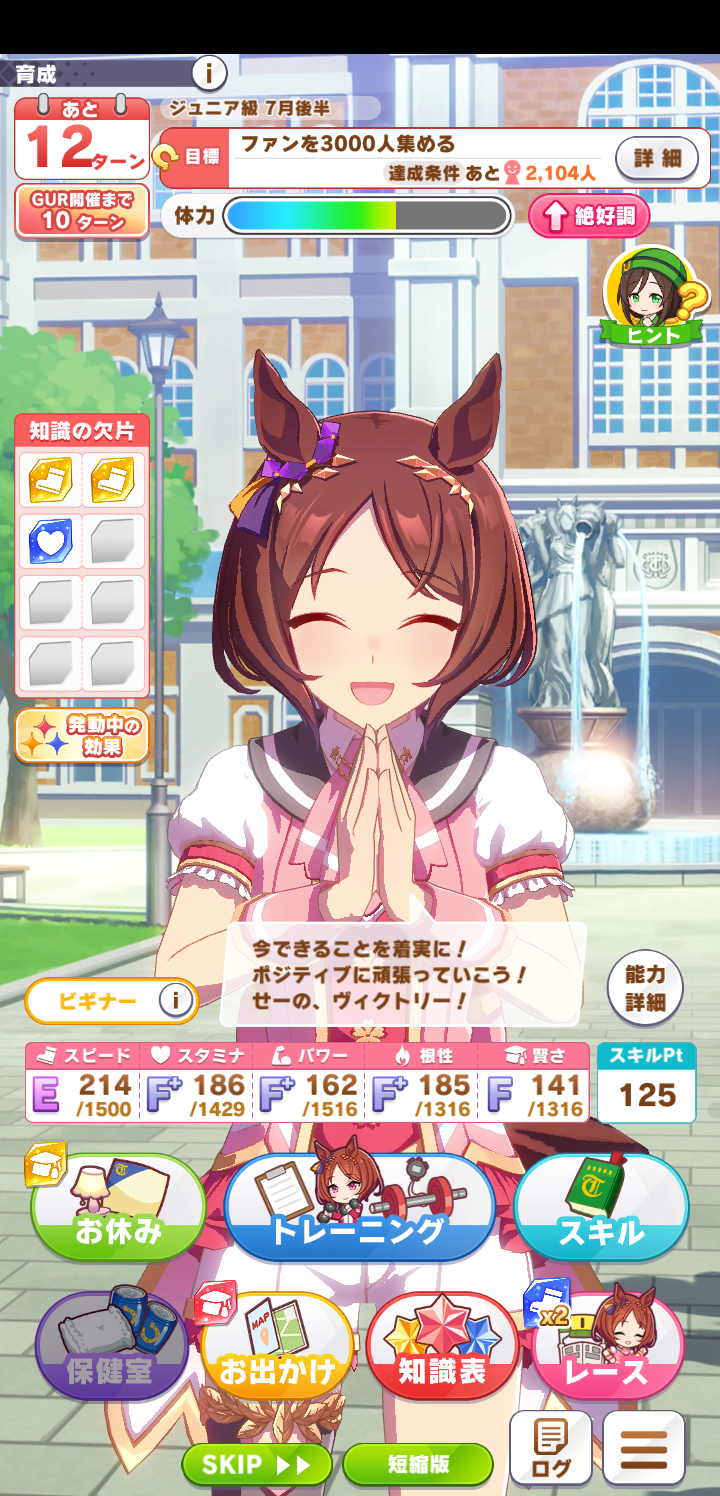This screenshot has height=1496, width=720.
Task: Open the 発動中の効果 active effects button
Action: 82,735
